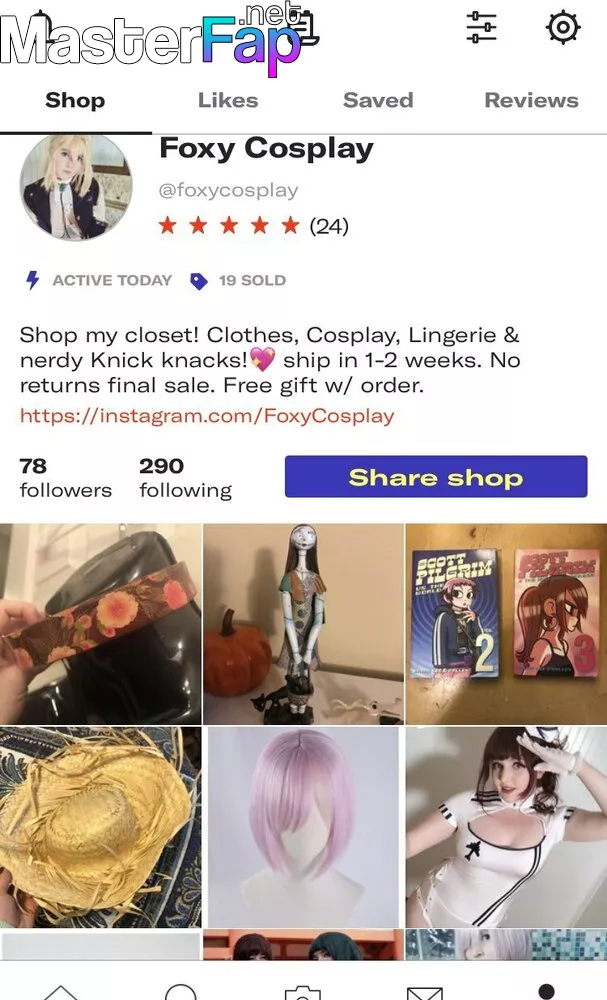
Task: Select the Shop tab
Action: point(75,100)
